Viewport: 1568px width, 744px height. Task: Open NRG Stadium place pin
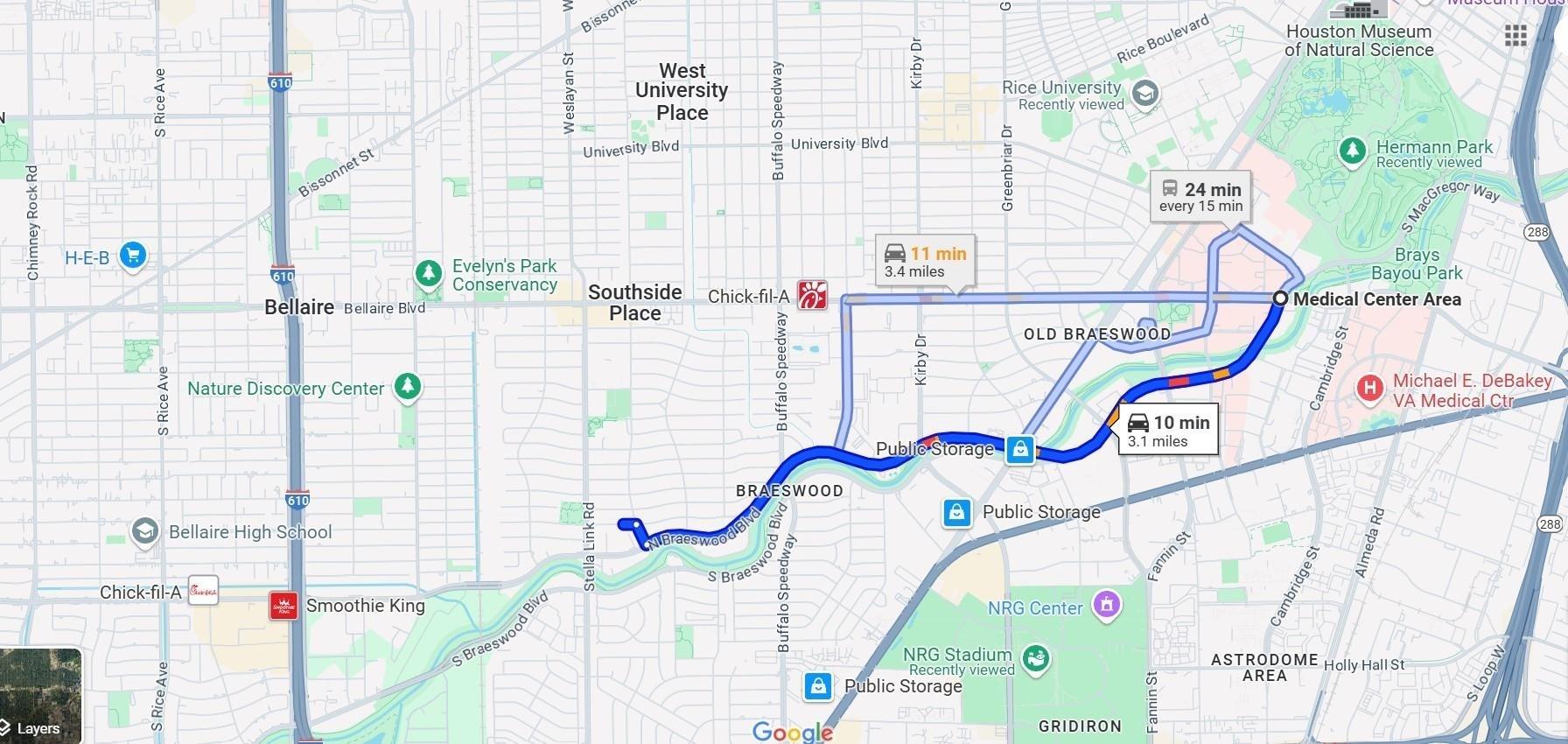(1036, 659)
